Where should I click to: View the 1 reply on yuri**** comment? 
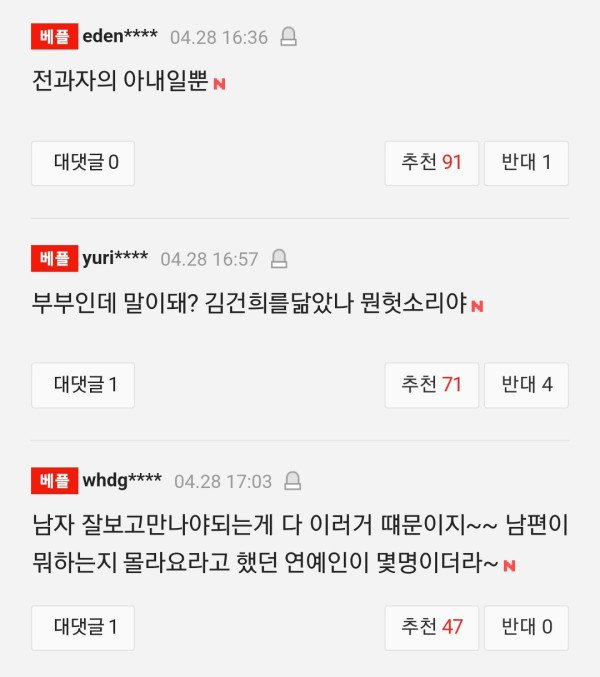point(83,385)
